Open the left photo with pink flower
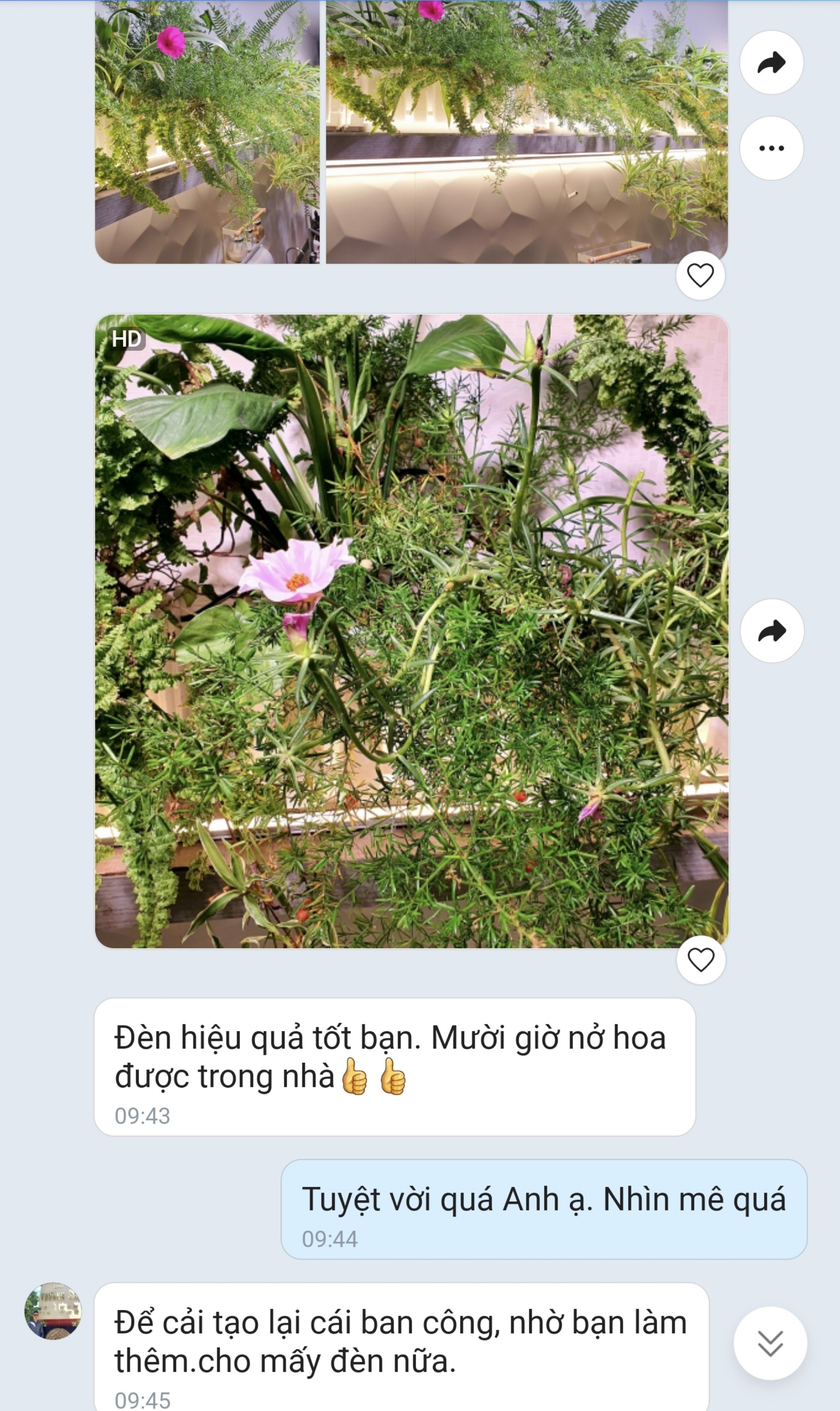This screenshot has height=1411, width=840. (207, 131)
